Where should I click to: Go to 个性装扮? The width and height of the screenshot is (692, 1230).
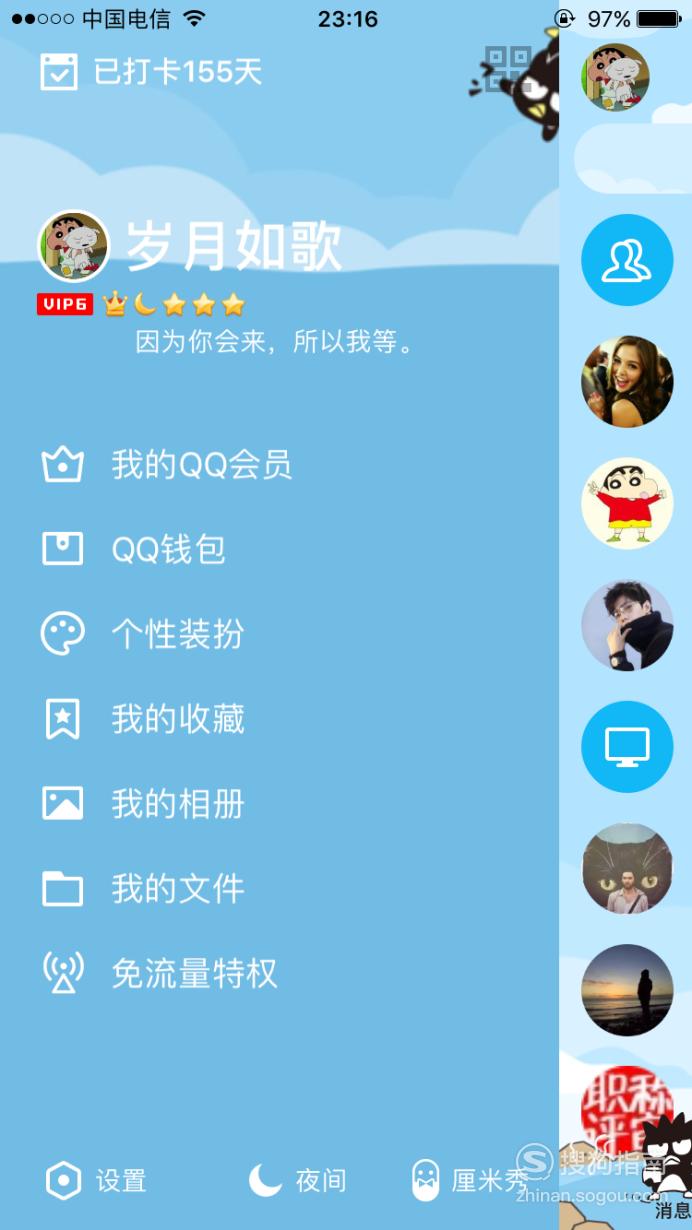click(x=142, y=634)
